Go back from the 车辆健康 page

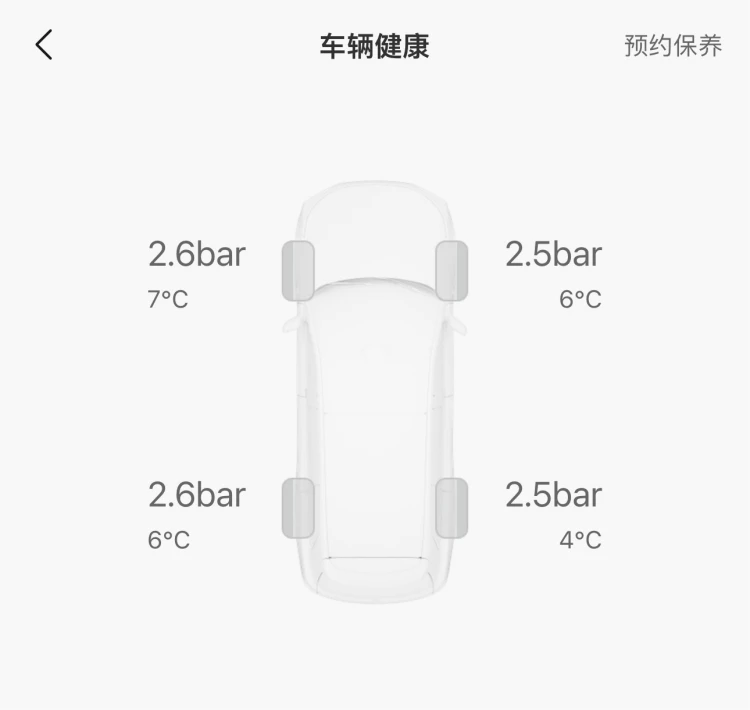tap(44, 45)
